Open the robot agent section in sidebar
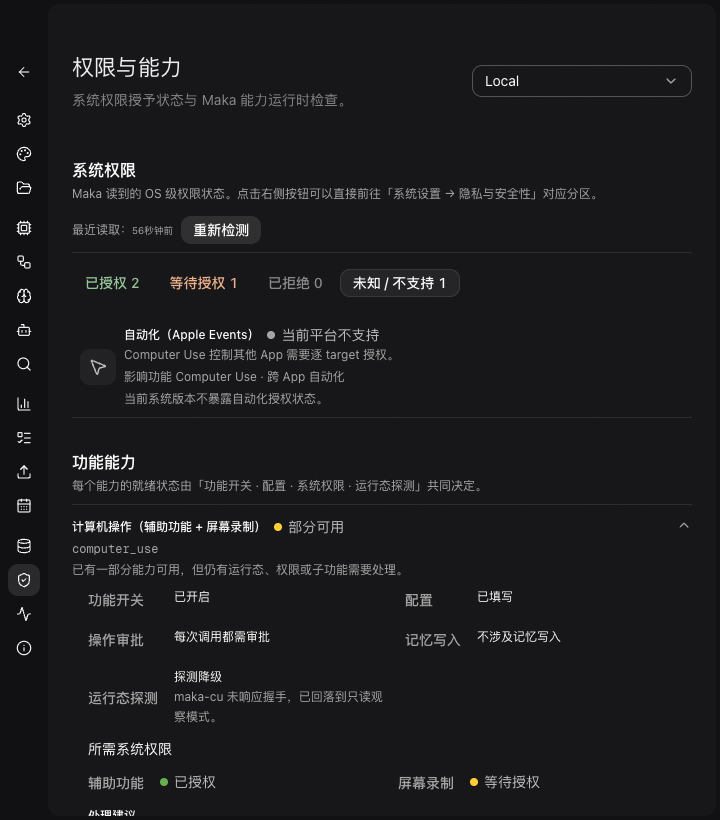The height and width of the screenshot is (820, 720). (24, 331)
